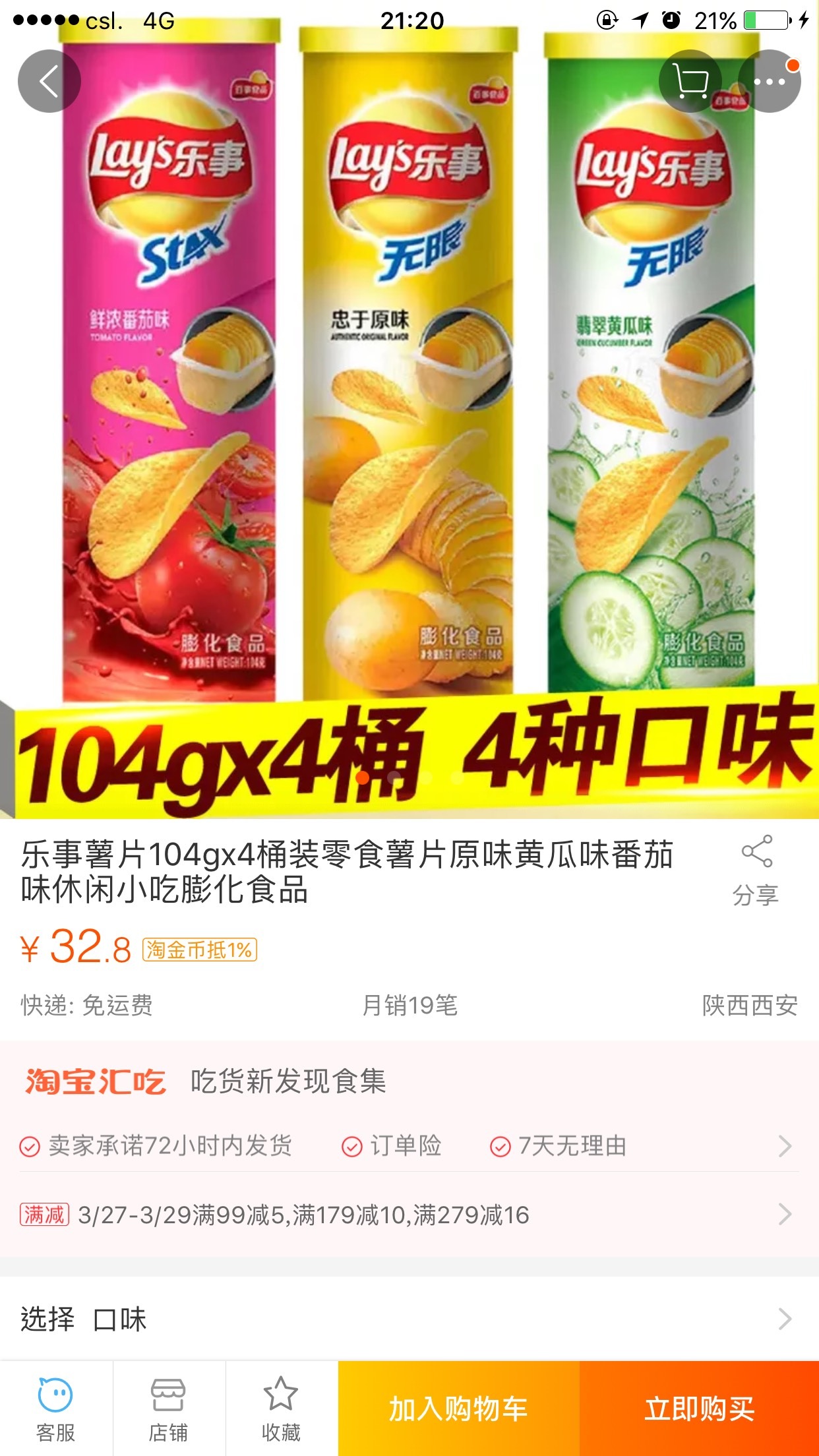
Task: View seller guarantees row 卖家承诺72小时内发货
Action: point(409,1146)
